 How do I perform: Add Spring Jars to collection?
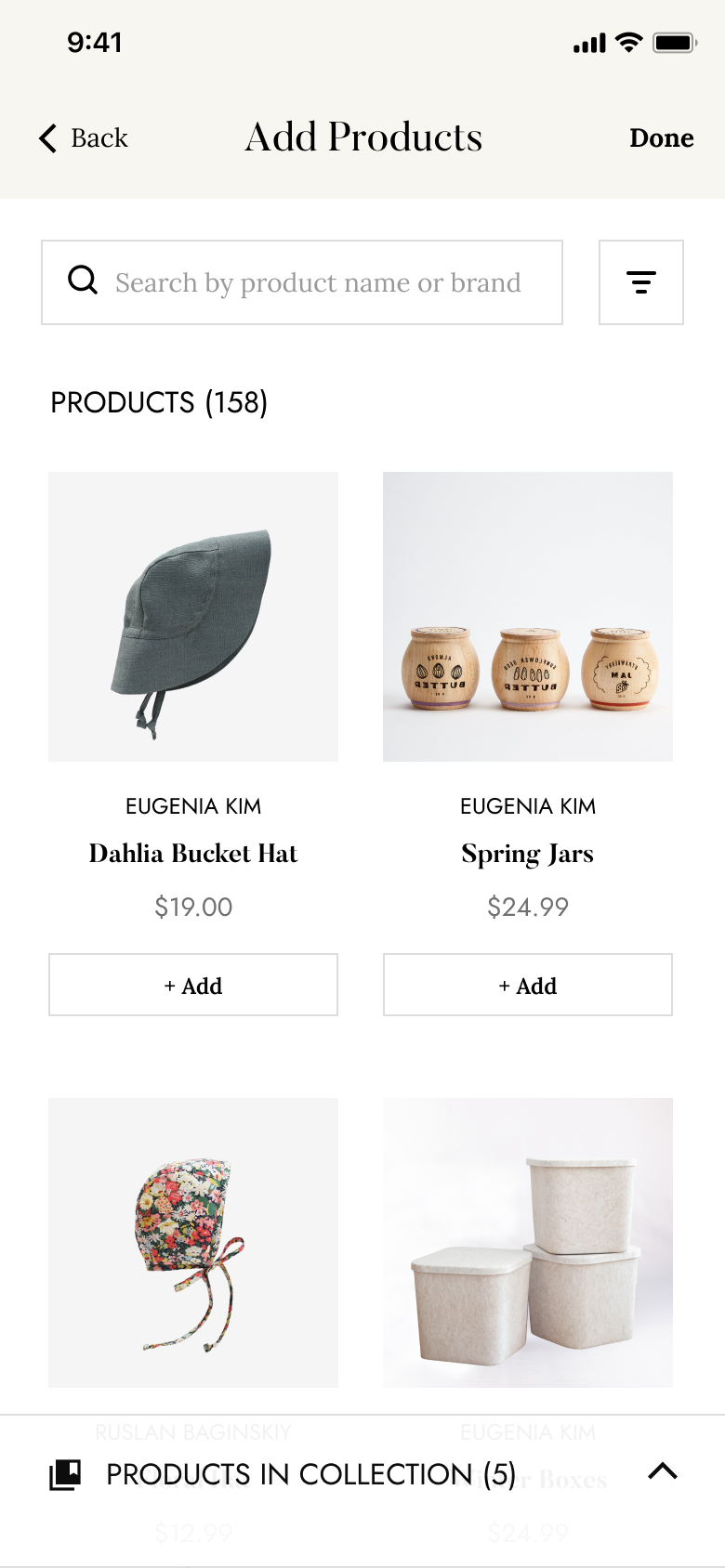(x=527, y=985)
